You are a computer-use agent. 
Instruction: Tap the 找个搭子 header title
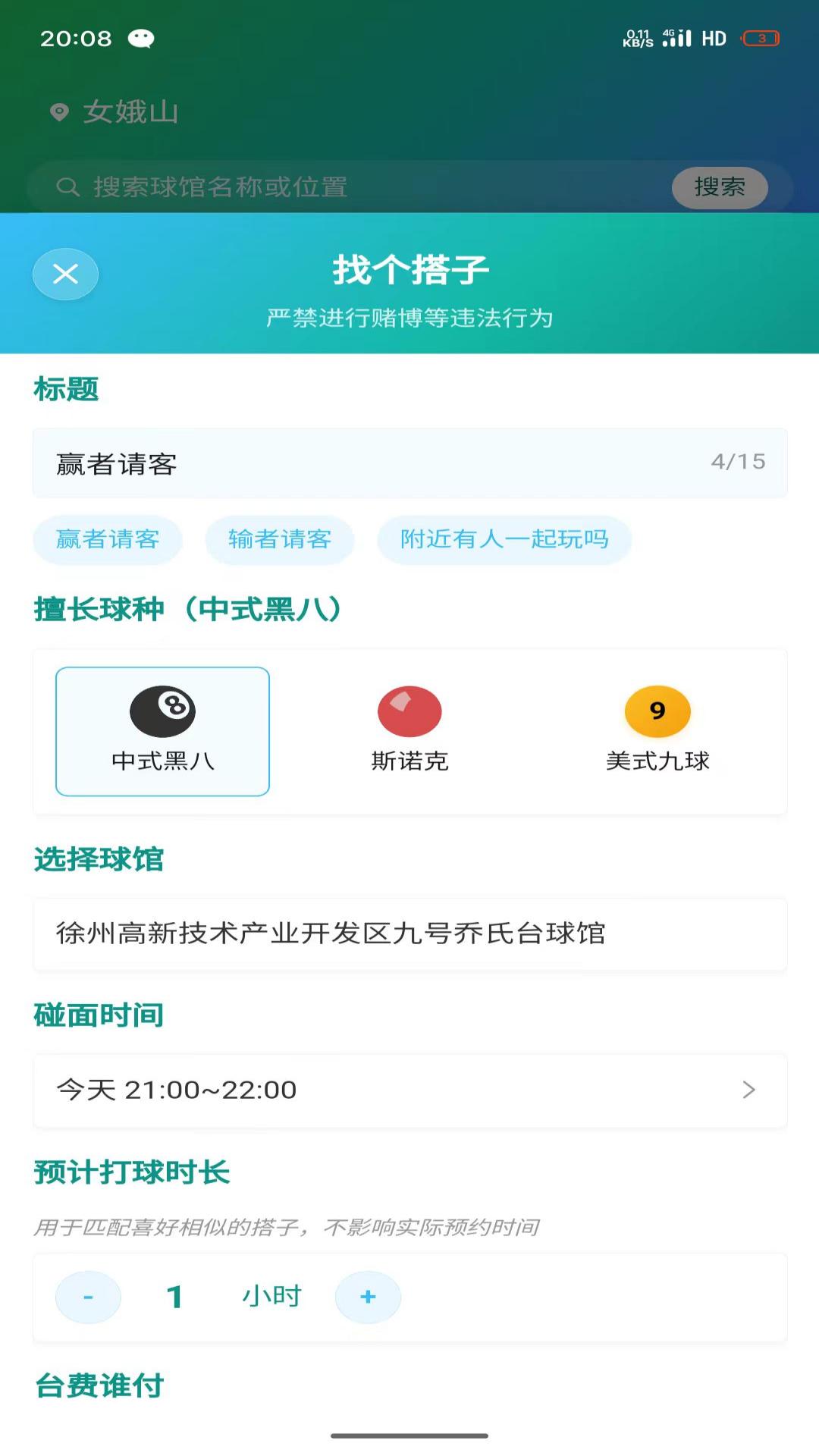[409, 270]
